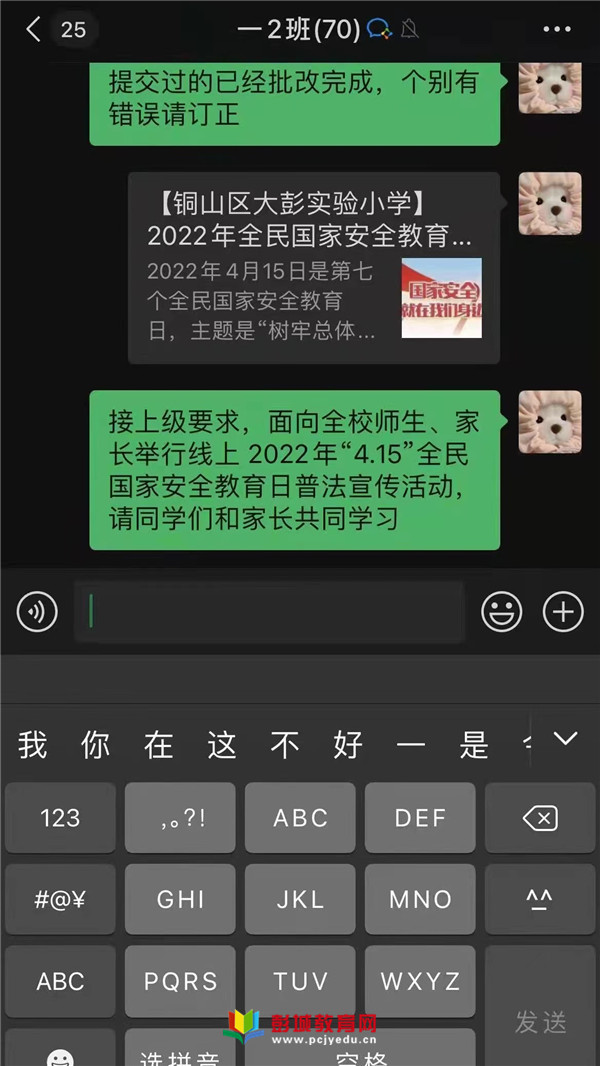The image size is (600, 1066).
Task: Collapse the keyboard suggestion bar chevron
Action: [565, 739]
